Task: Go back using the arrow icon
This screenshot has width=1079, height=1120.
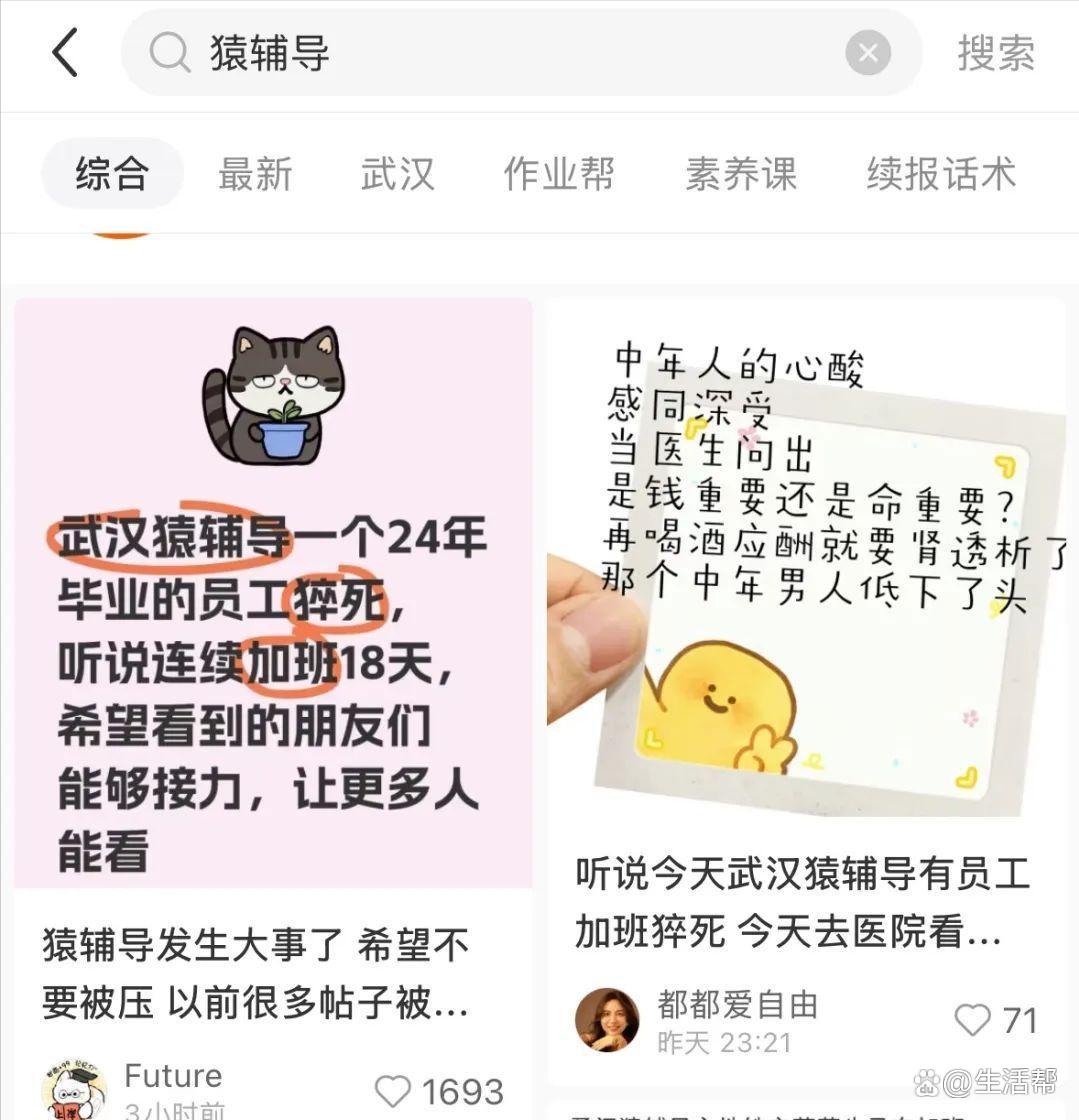Action: [x=65, y=53]
